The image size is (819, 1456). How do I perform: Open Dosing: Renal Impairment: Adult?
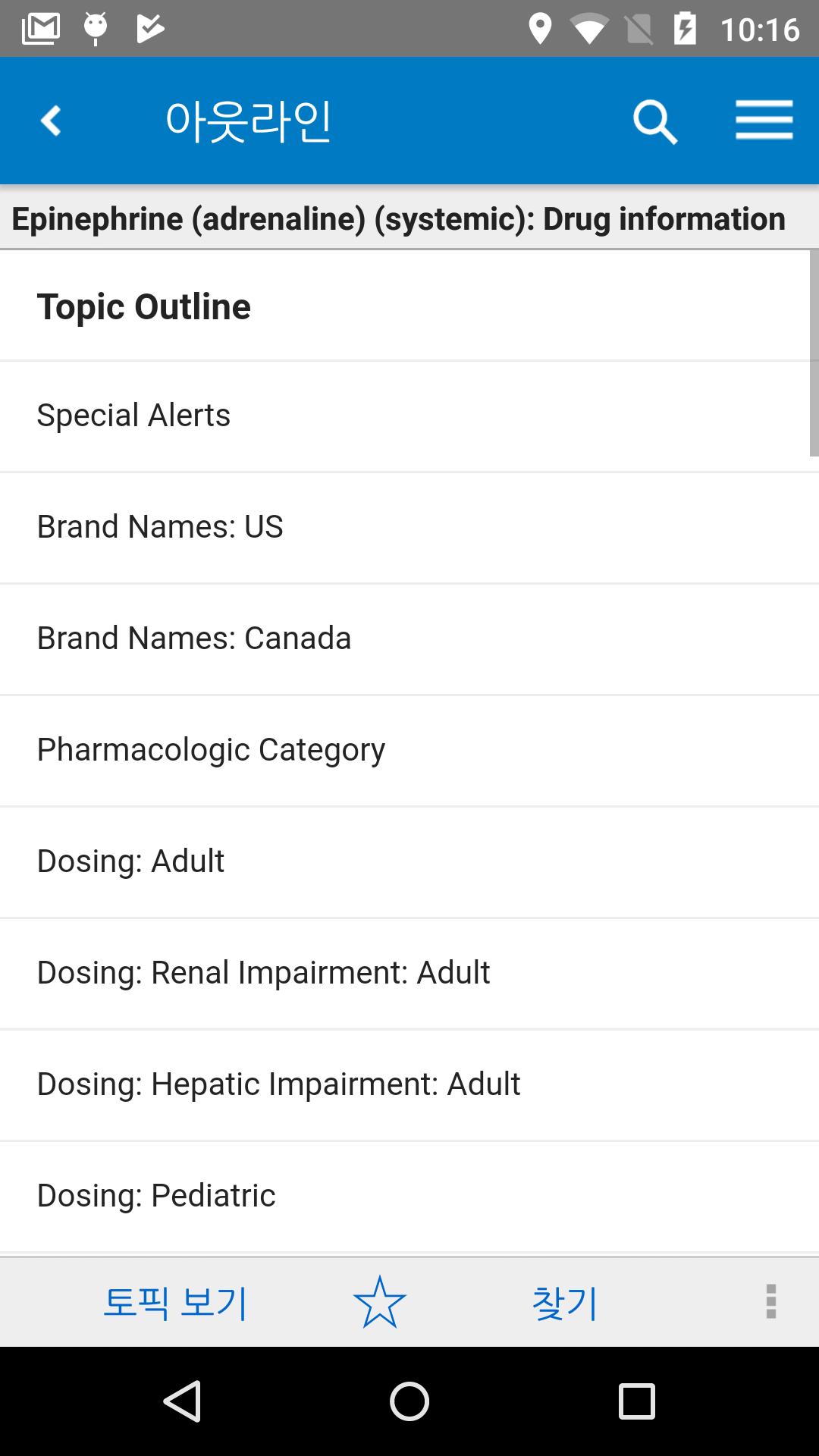409,974
